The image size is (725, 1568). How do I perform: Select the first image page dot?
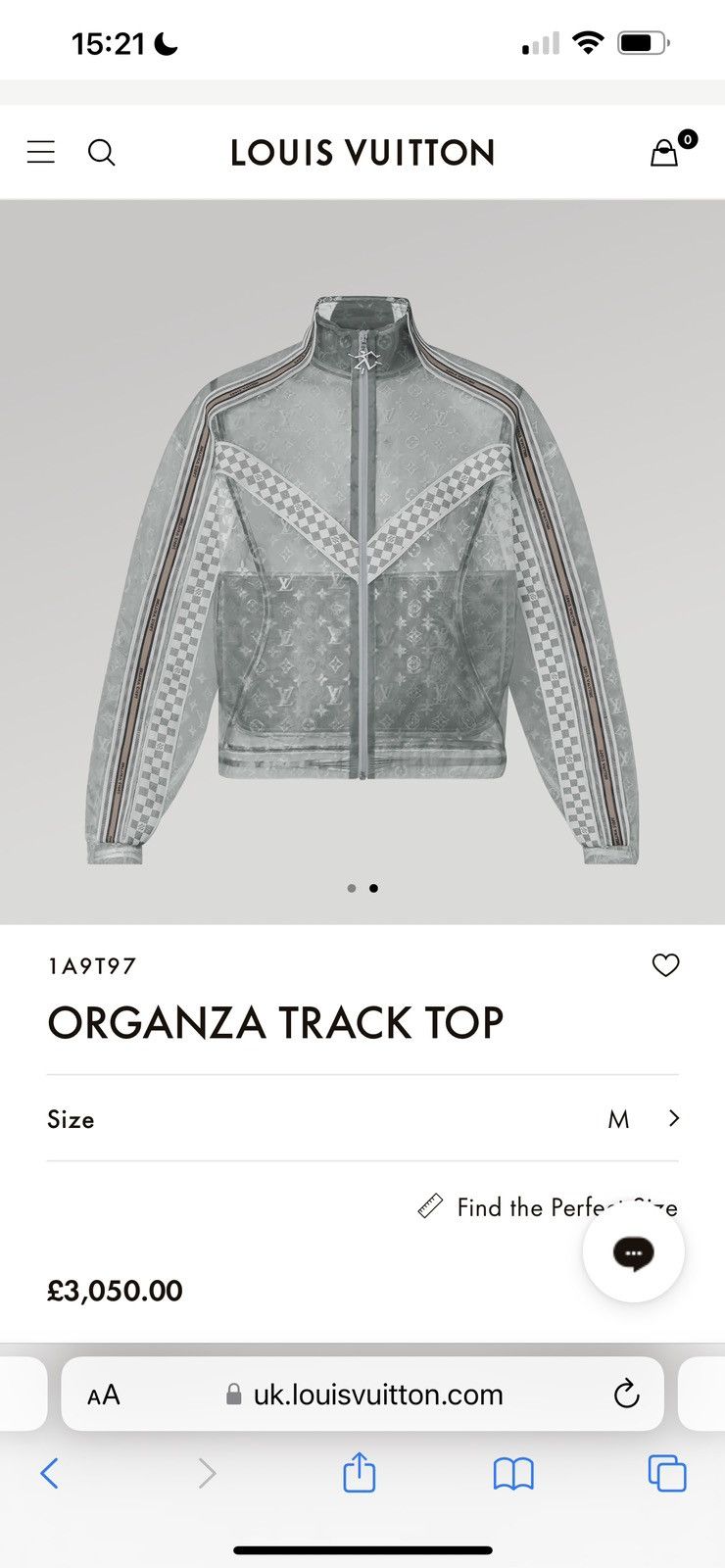(352, 888)
